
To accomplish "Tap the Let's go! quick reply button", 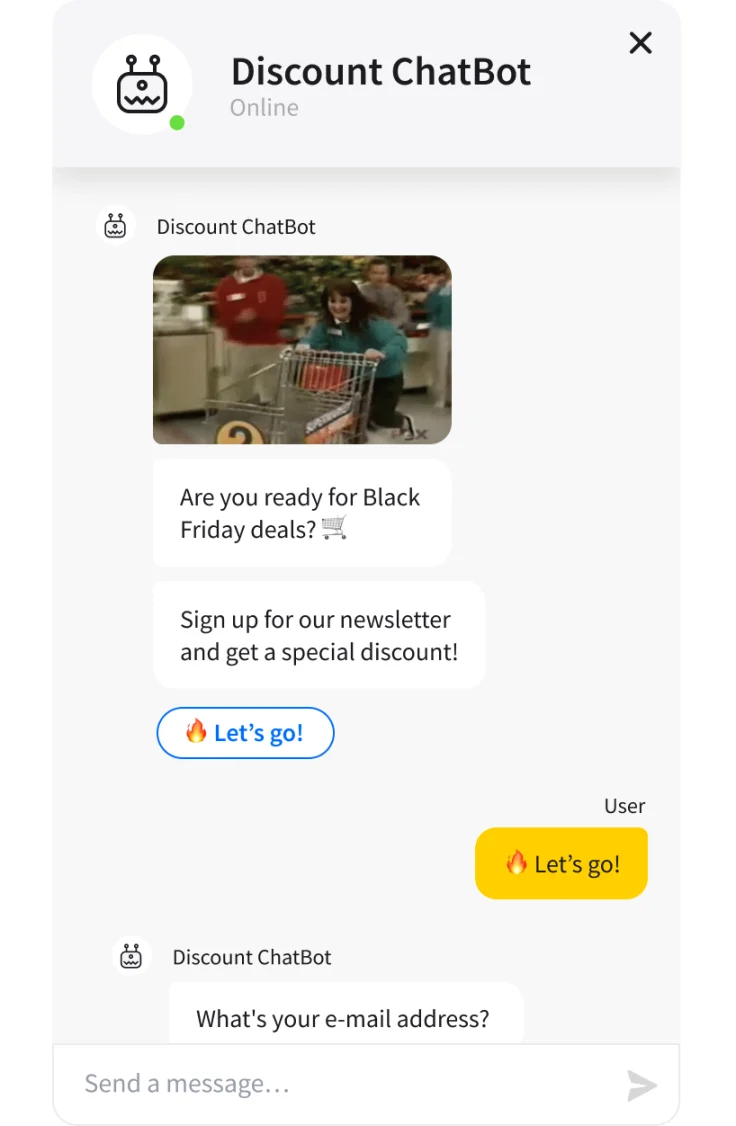I will coord(245,733).
